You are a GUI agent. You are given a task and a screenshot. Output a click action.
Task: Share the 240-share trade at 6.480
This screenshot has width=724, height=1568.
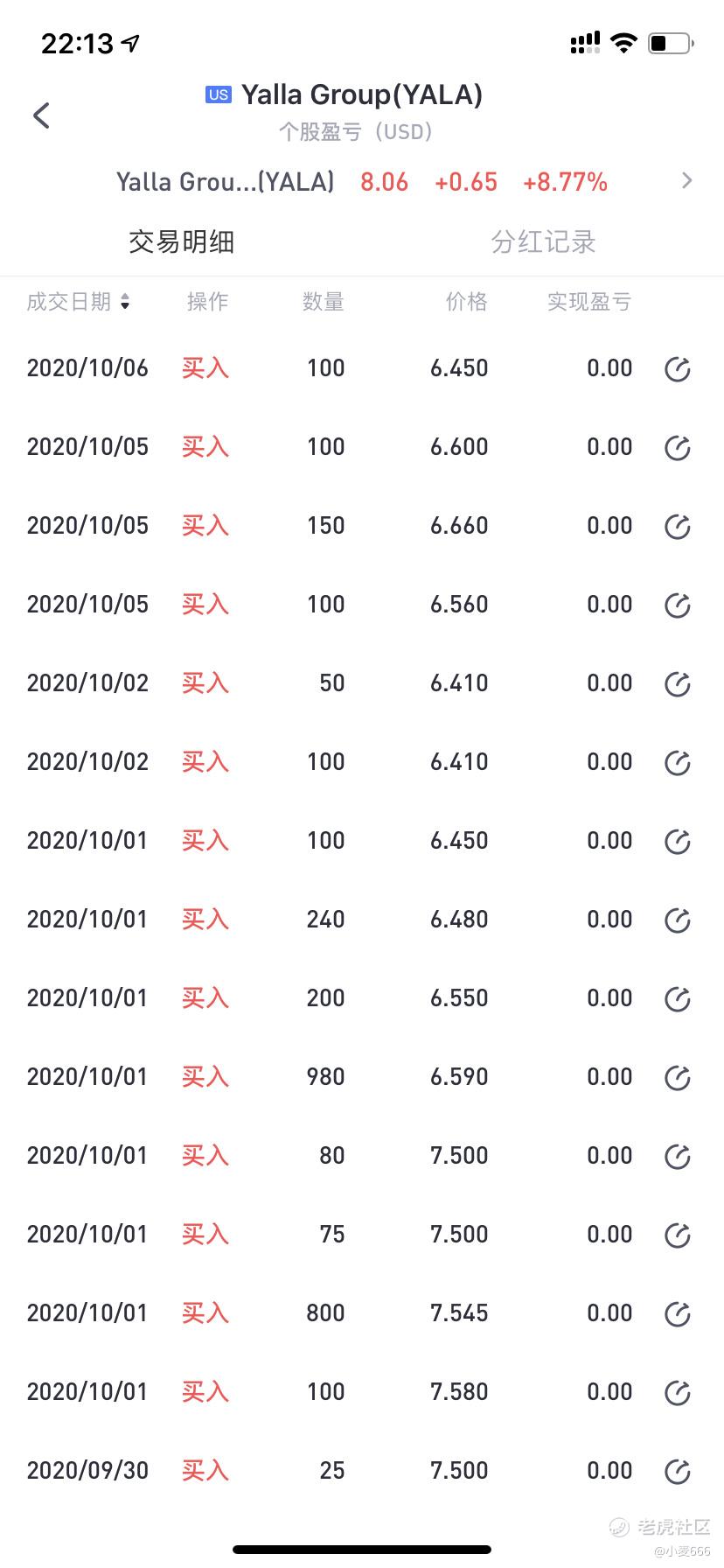[x=678, y=920]
